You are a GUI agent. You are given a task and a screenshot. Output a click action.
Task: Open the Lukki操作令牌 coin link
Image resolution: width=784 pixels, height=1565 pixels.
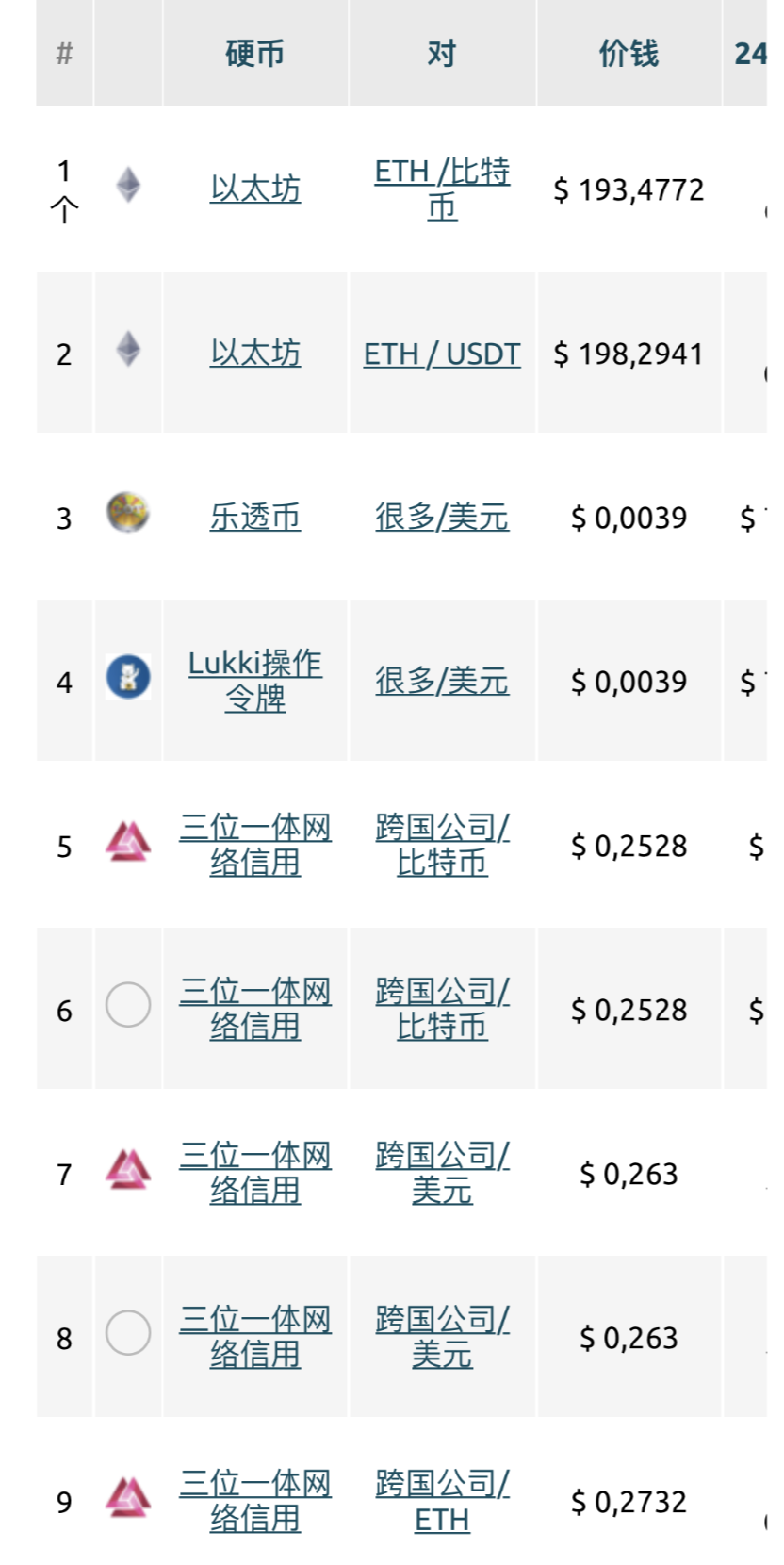pyautogui.click(x=255, y=681)
